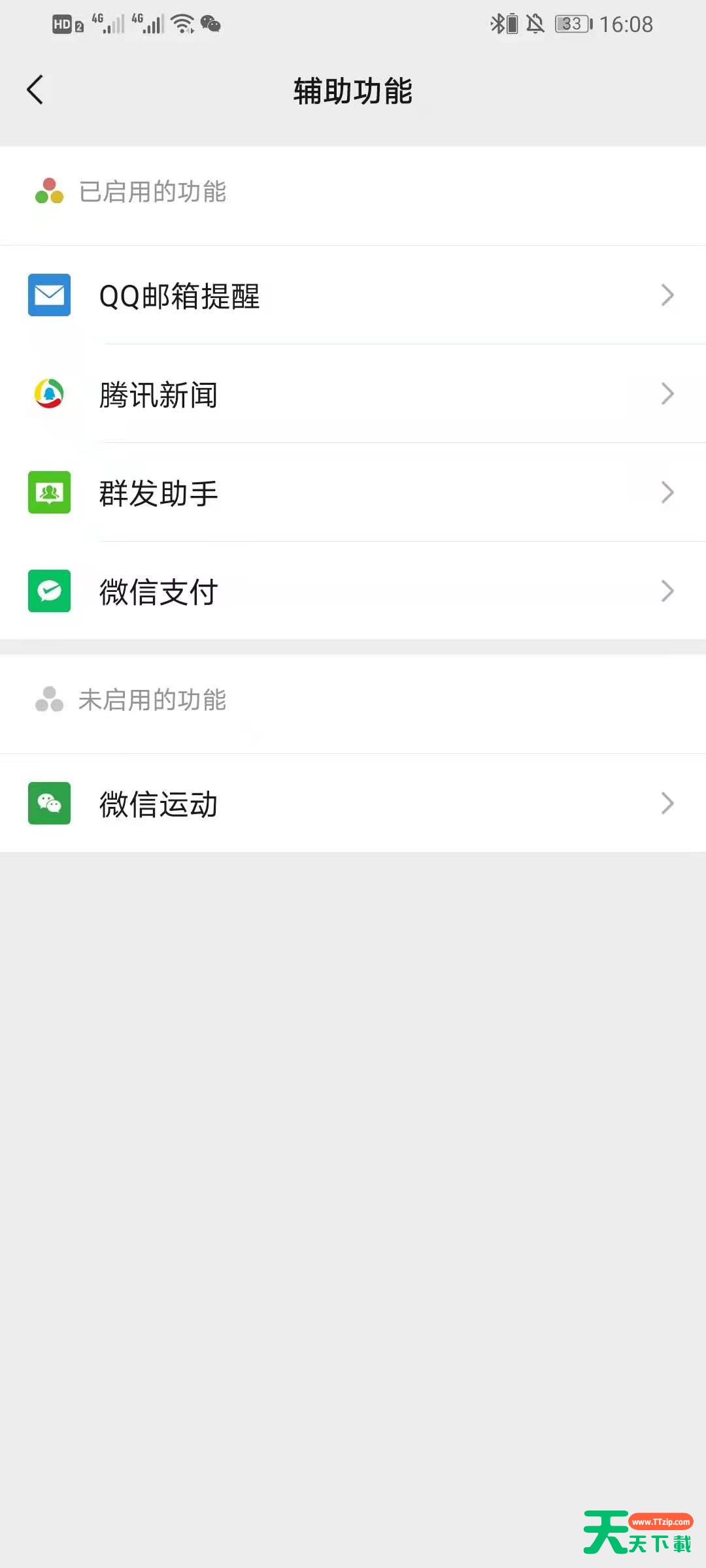Open the 腾讯新闻 feature
Screen dimensions: 706x1568
point(353,394)
